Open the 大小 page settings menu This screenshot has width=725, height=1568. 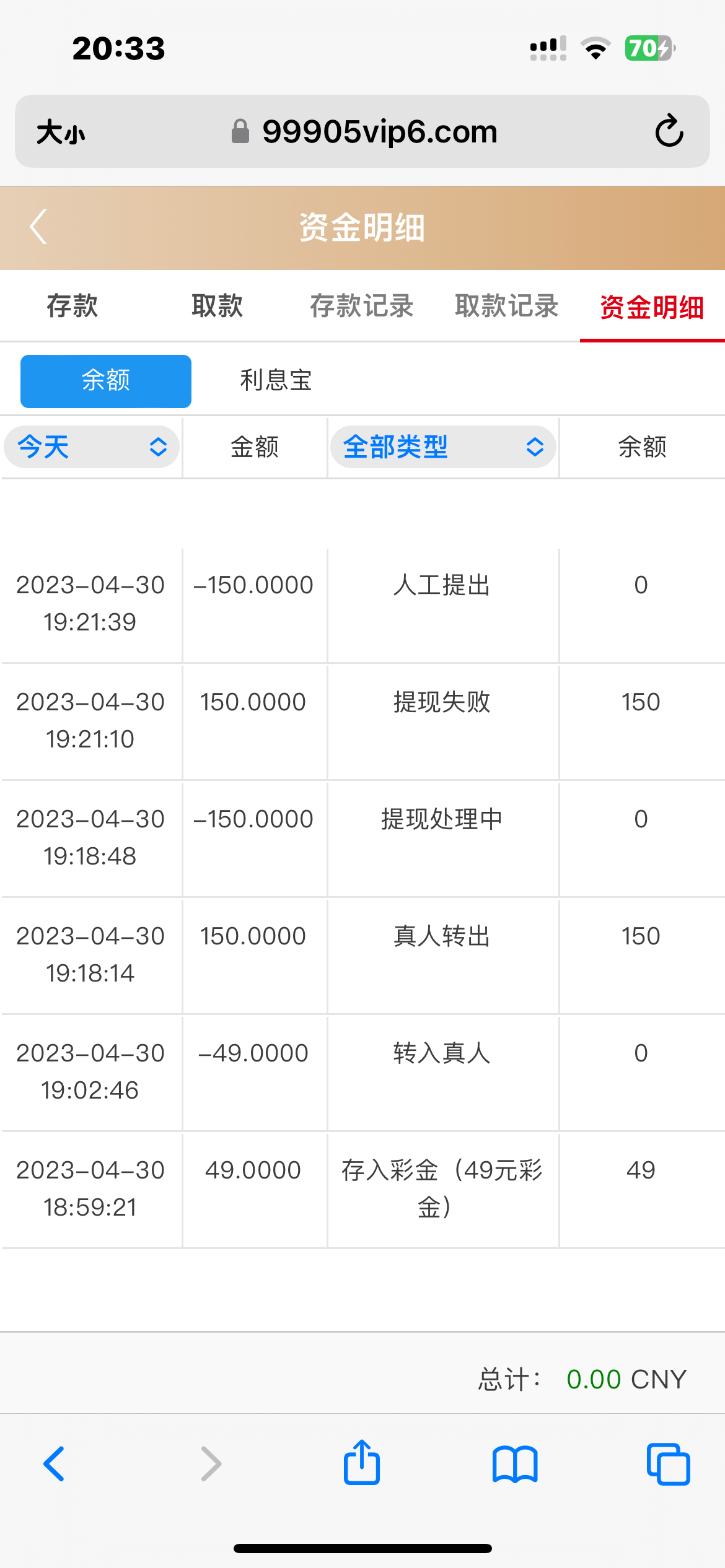point(61,132)
